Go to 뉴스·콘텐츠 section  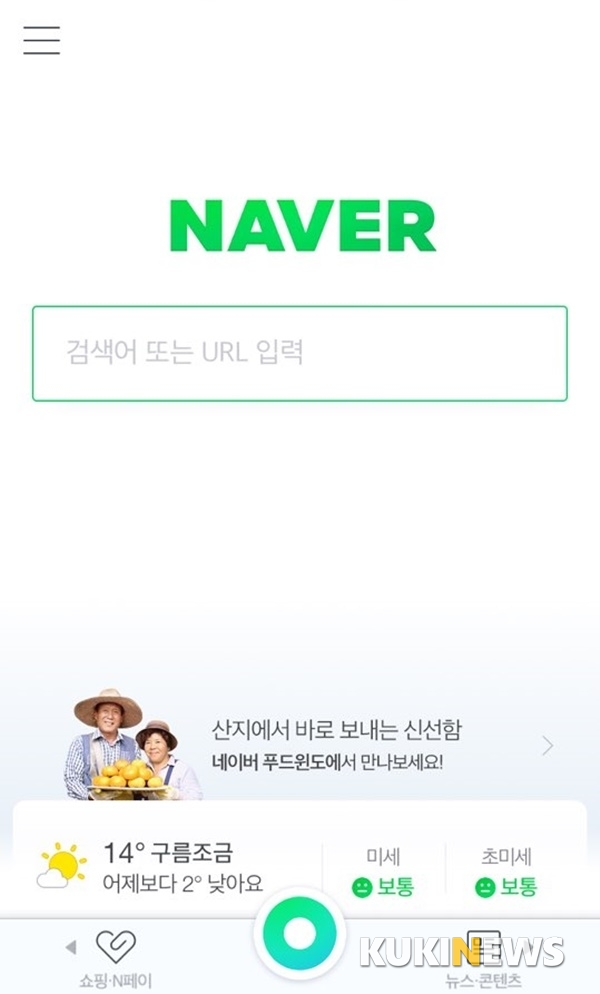484,957
